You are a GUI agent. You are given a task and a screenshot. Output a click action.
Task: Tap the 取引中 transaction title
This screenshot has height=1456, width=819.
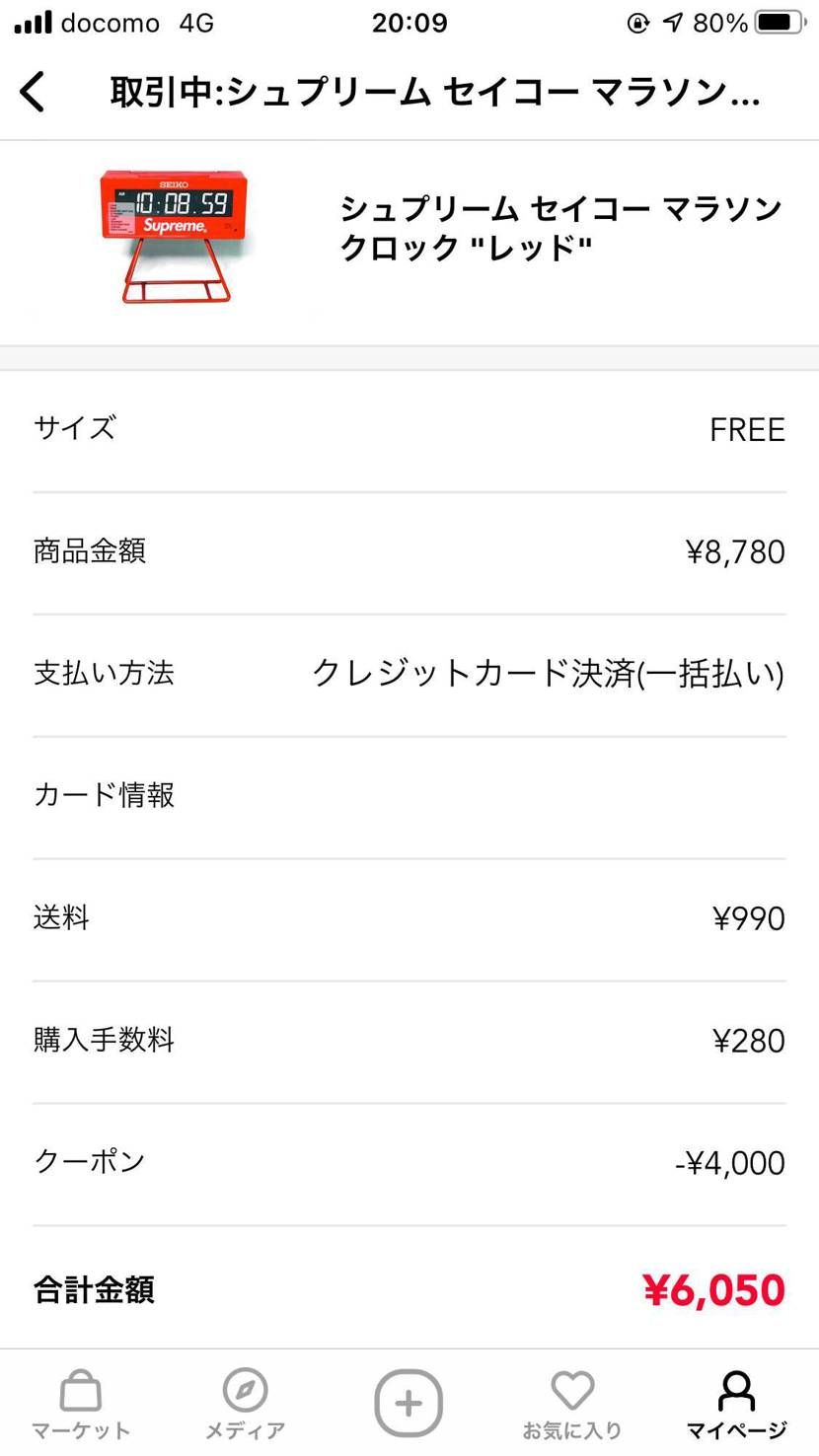(x=434, y=91)
